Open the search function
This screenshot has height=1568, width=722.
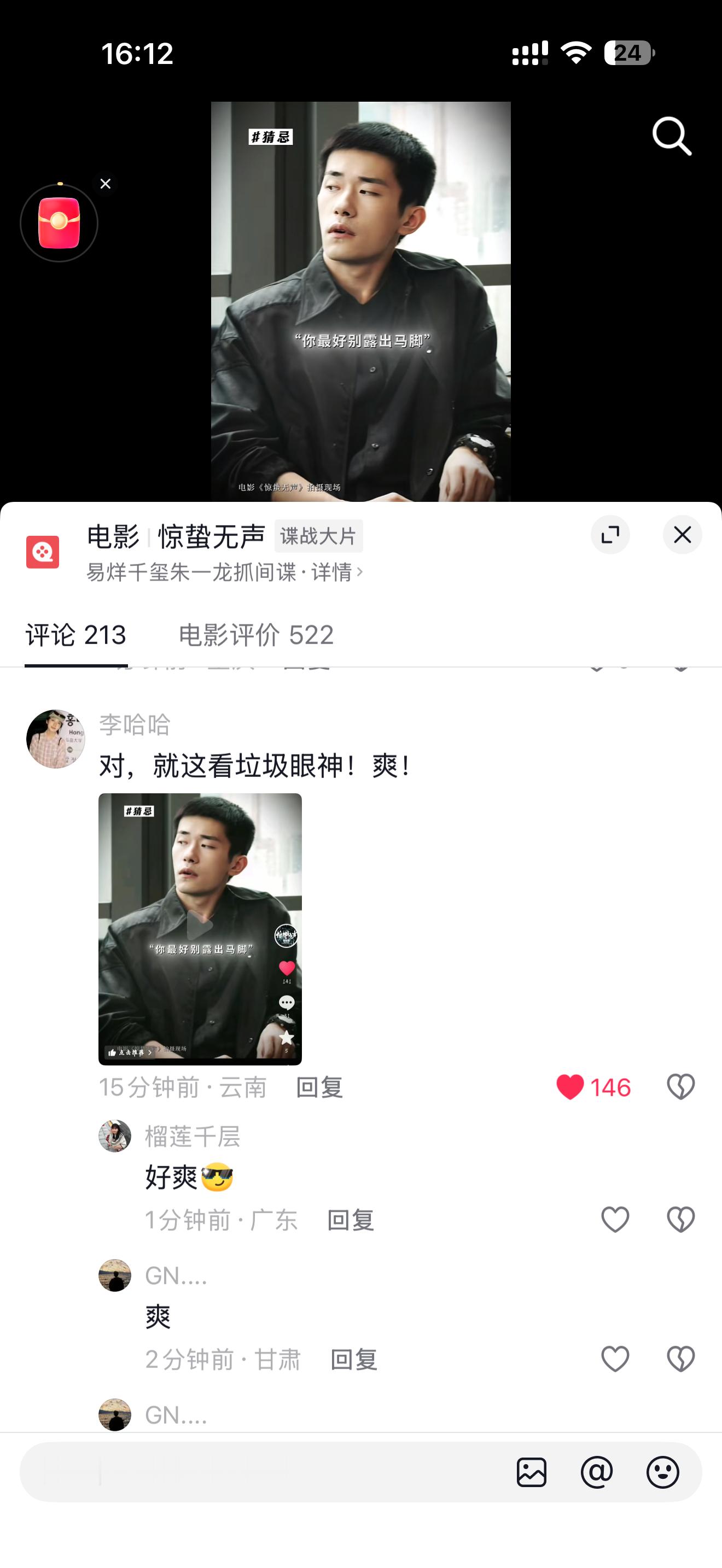tap(672, 136)
